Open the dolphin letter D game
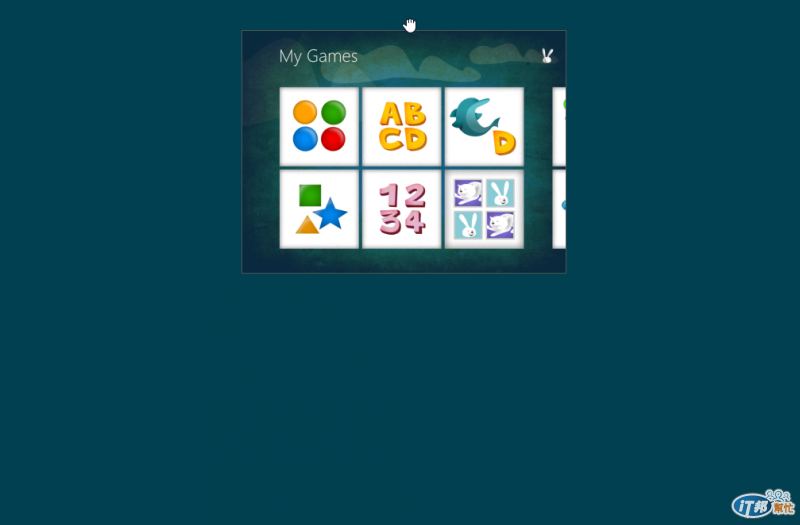This screenshot has height=525, width=800. point(483,126)
